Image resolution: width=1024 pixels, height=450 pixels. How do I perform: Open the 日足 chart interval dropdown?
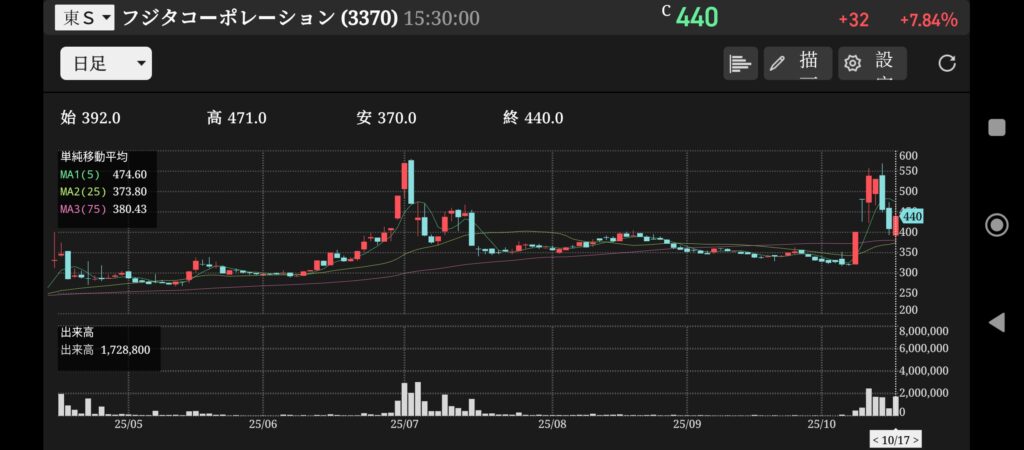click(x=105, y=64)
